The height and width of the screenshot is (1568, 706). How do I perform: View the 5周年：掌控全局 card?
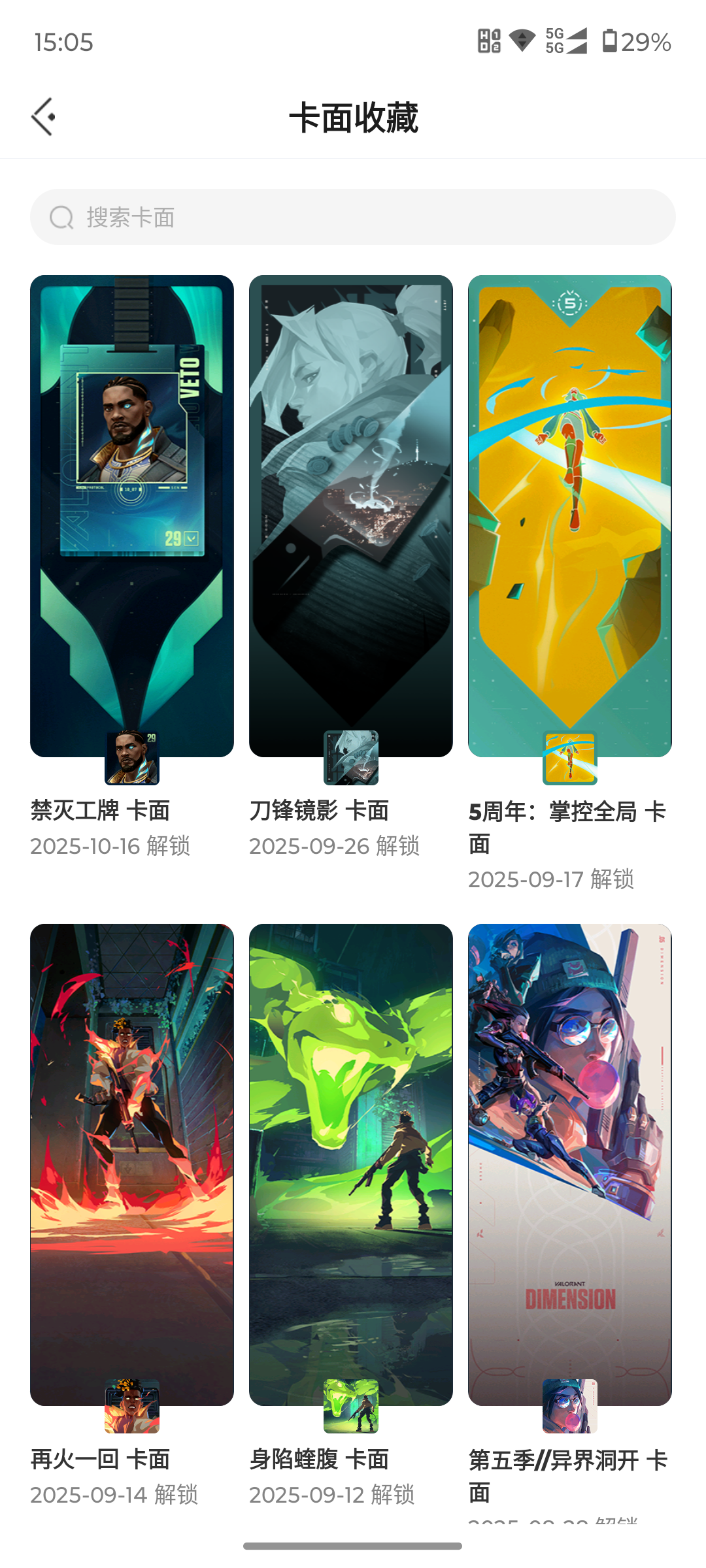570,516
